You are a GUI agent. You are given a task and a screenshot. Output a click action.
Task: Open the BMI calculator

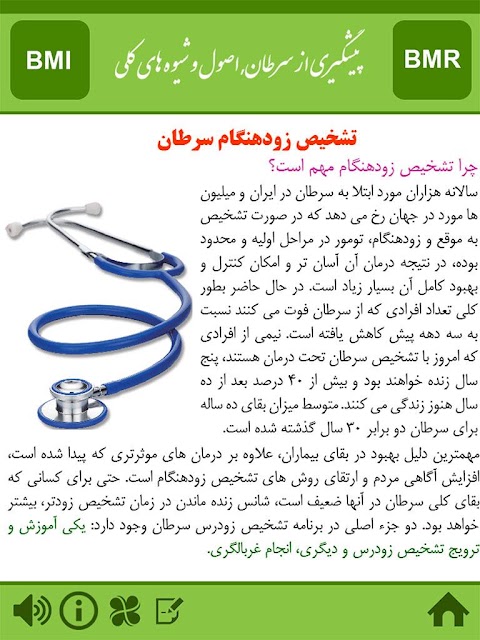coord(49,60)
